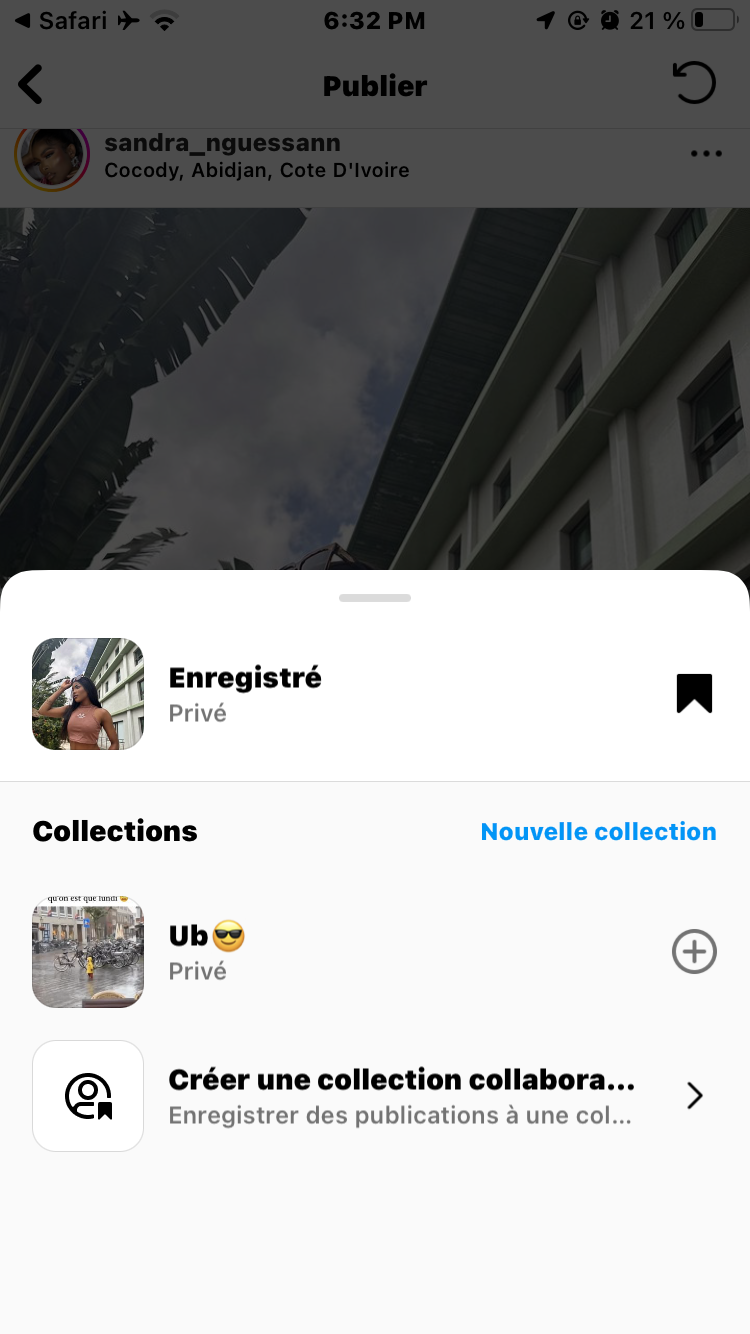Add the post to the Ub collection
This screenshot has width=750, height=1334.
tap(694, 952)
